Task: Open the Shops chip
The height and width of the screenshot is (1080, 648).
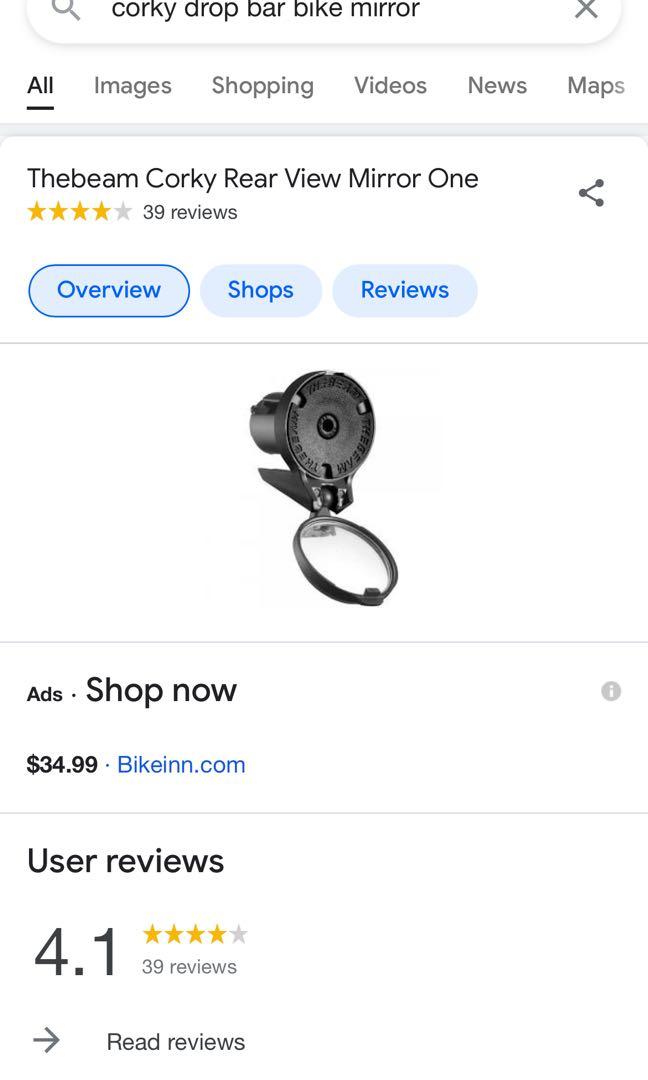Action: coord(260,290)
